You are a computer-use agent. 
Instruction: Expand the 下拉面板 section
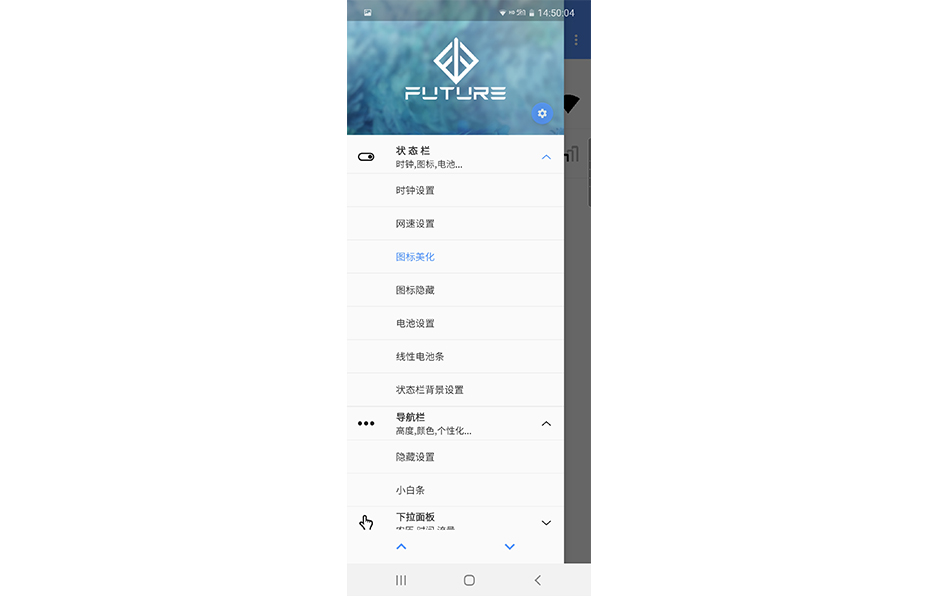pos(546,523)
